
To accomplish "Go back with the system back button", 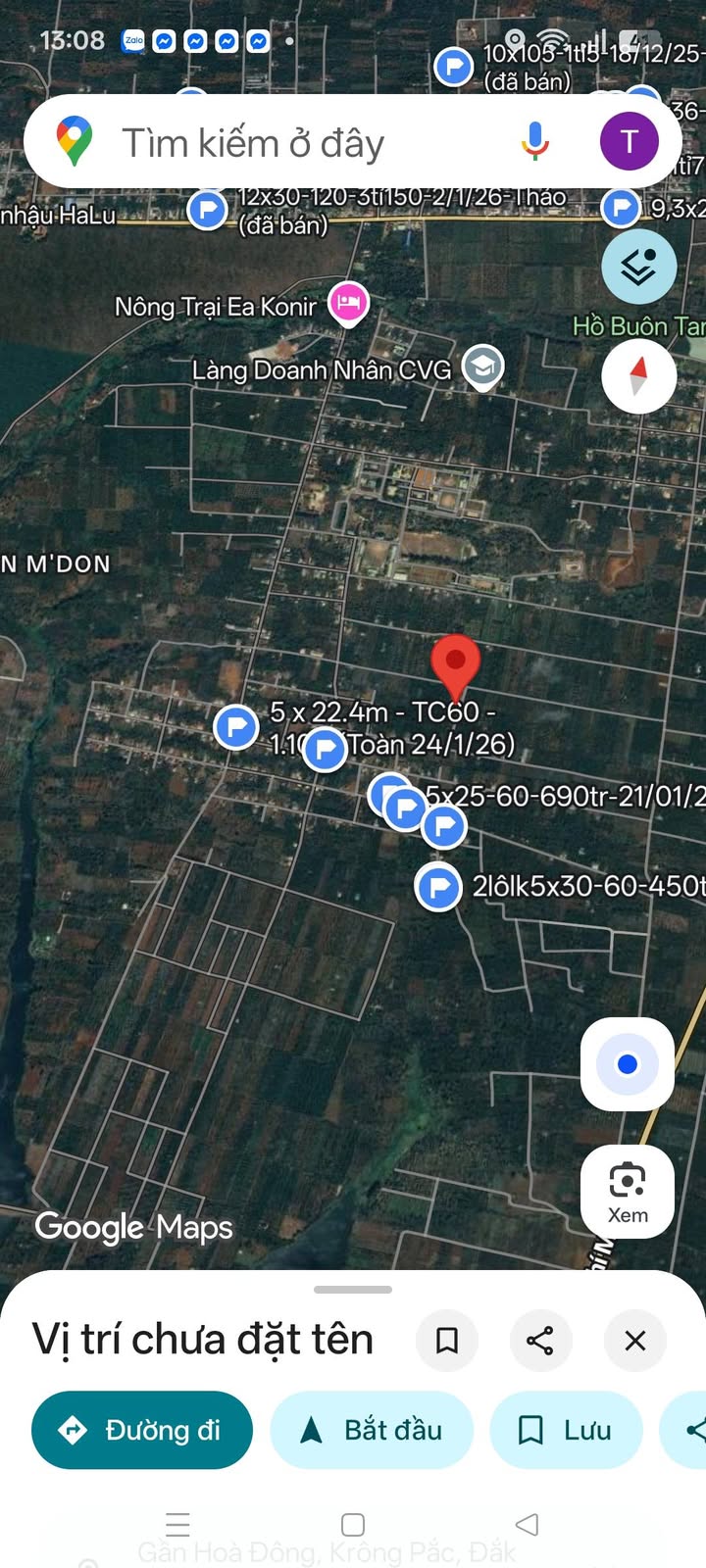I will (527, 1524).
